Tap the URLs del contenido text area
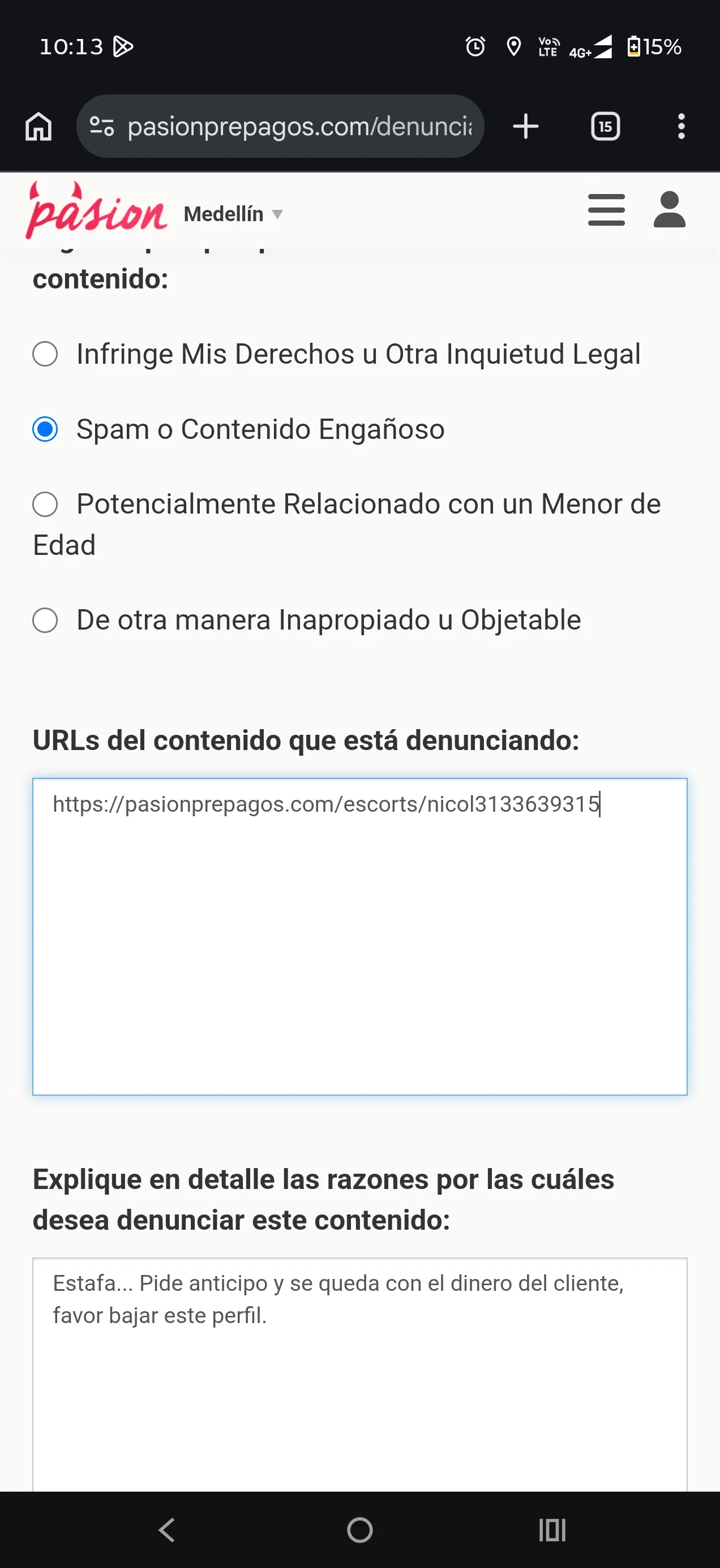The height and width of the screenshot is (1568, 720). pos(360,937)
